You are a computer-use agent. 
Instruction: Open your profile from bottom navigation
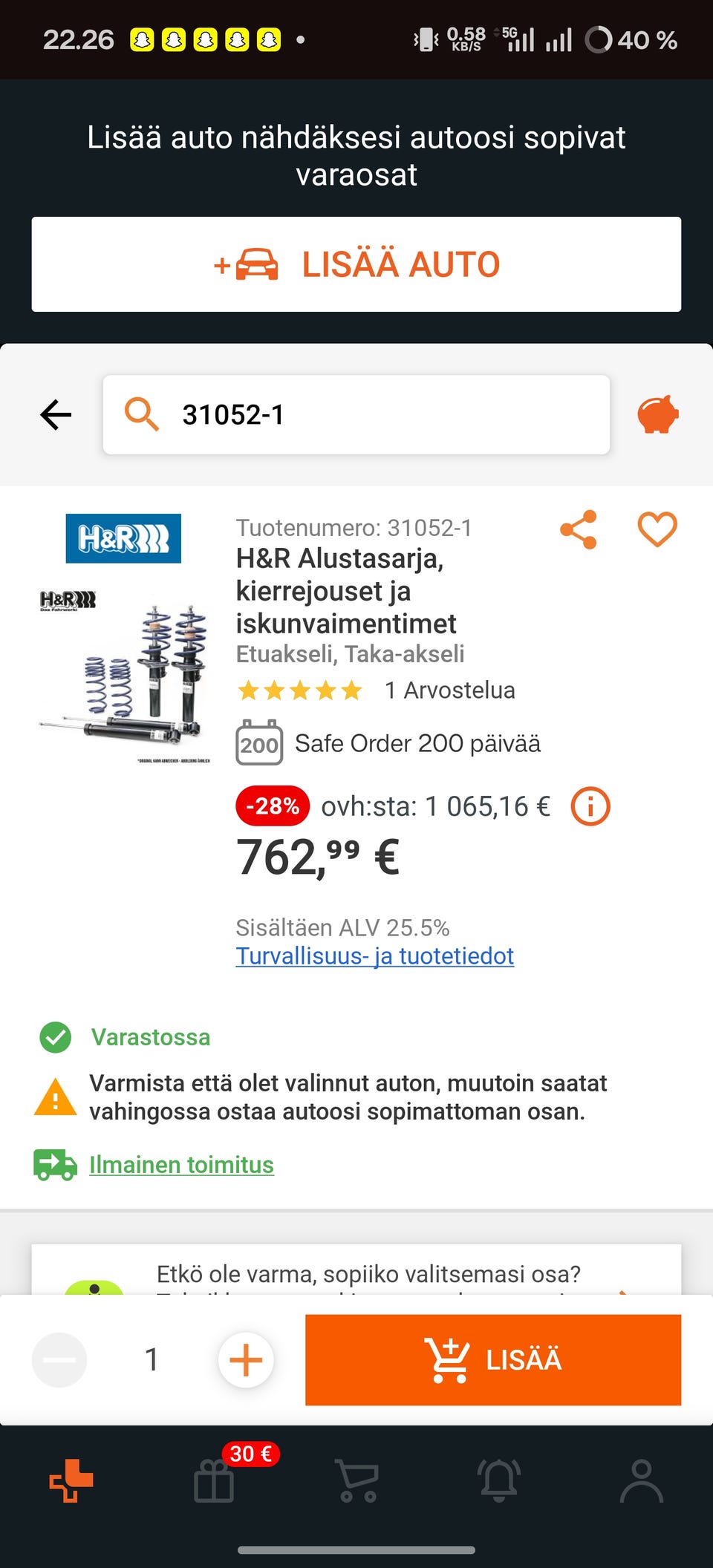pyautogui.click(x=643, y=1481)
